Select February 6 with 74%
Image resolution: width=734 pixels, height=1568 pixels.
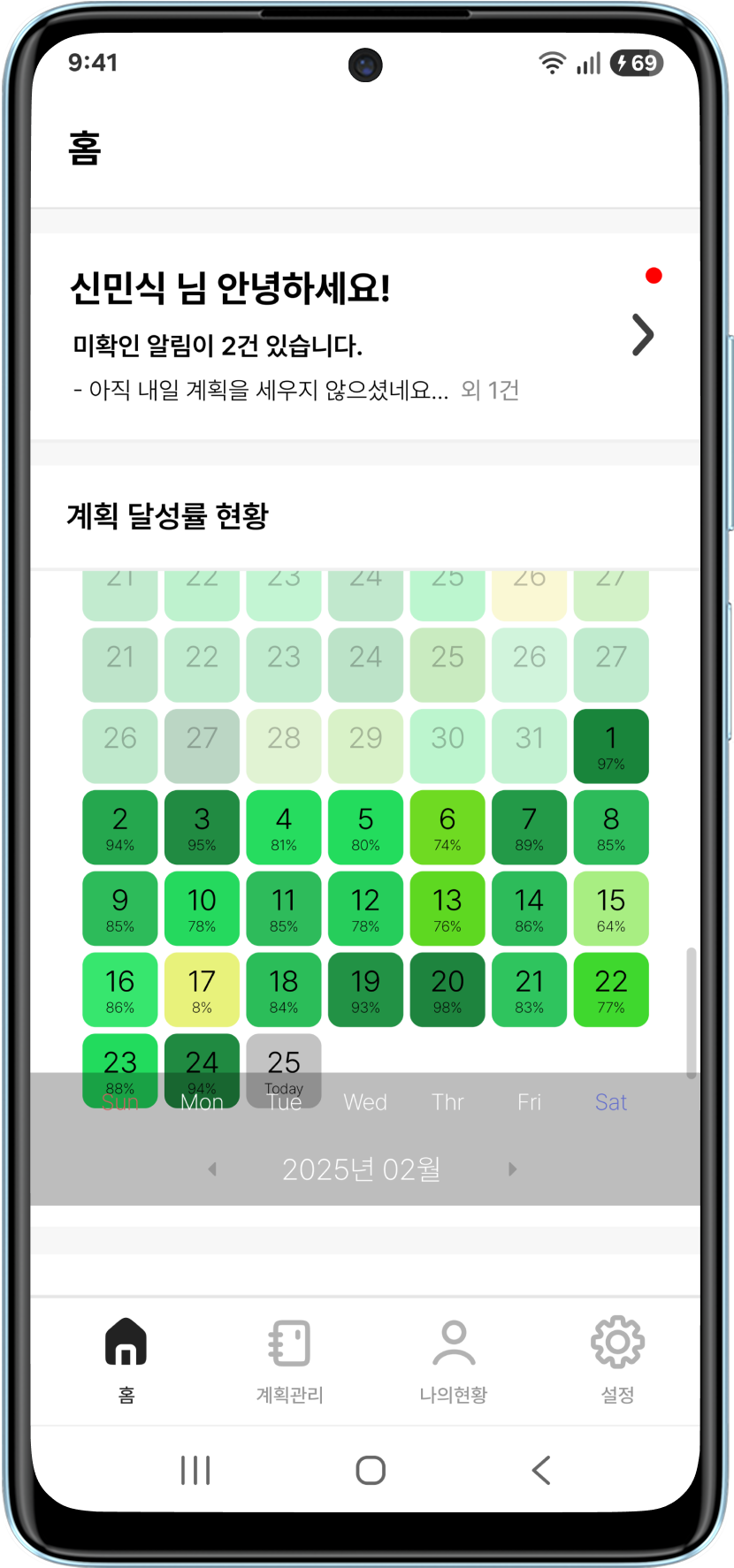(447, 827)
